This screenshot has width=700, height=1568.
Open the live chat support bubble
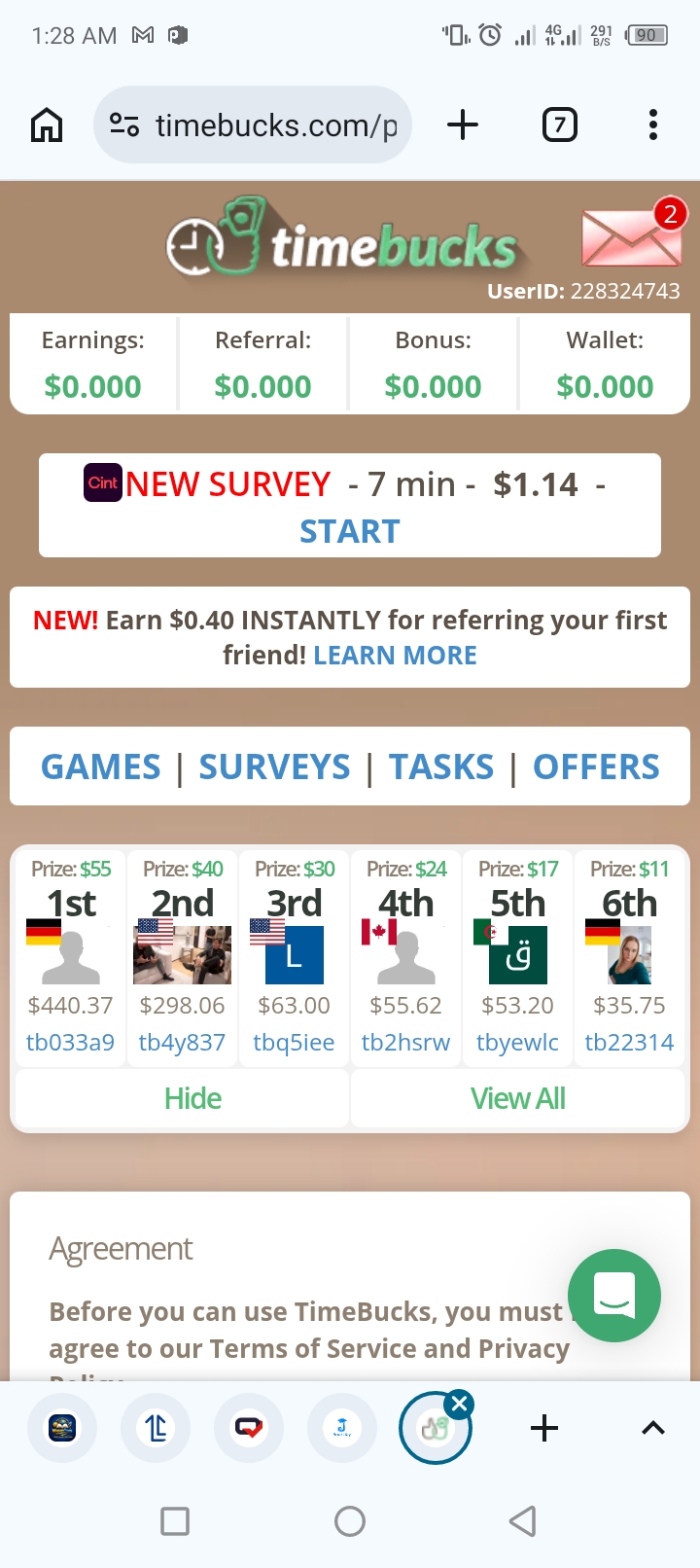click(613, 1295)
